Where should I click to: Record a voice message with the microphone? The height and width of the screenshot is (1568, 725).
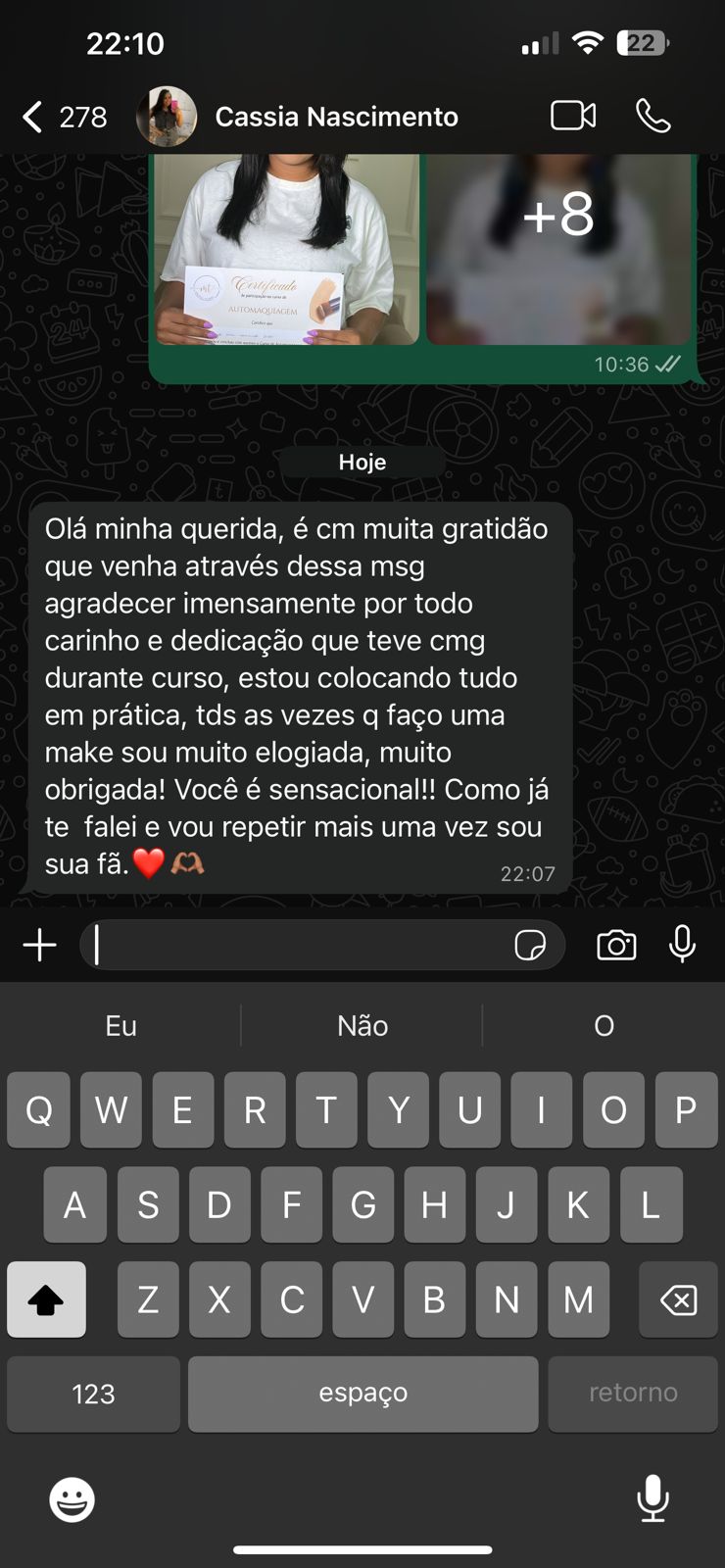point(683,945)
